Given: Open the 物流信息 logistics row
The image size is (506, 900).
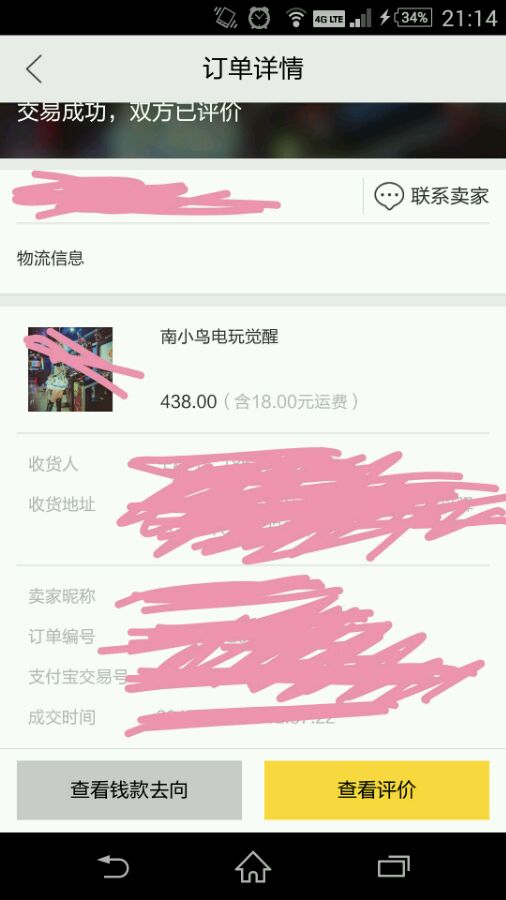Looking at the screenshot, I should [252, 258].
